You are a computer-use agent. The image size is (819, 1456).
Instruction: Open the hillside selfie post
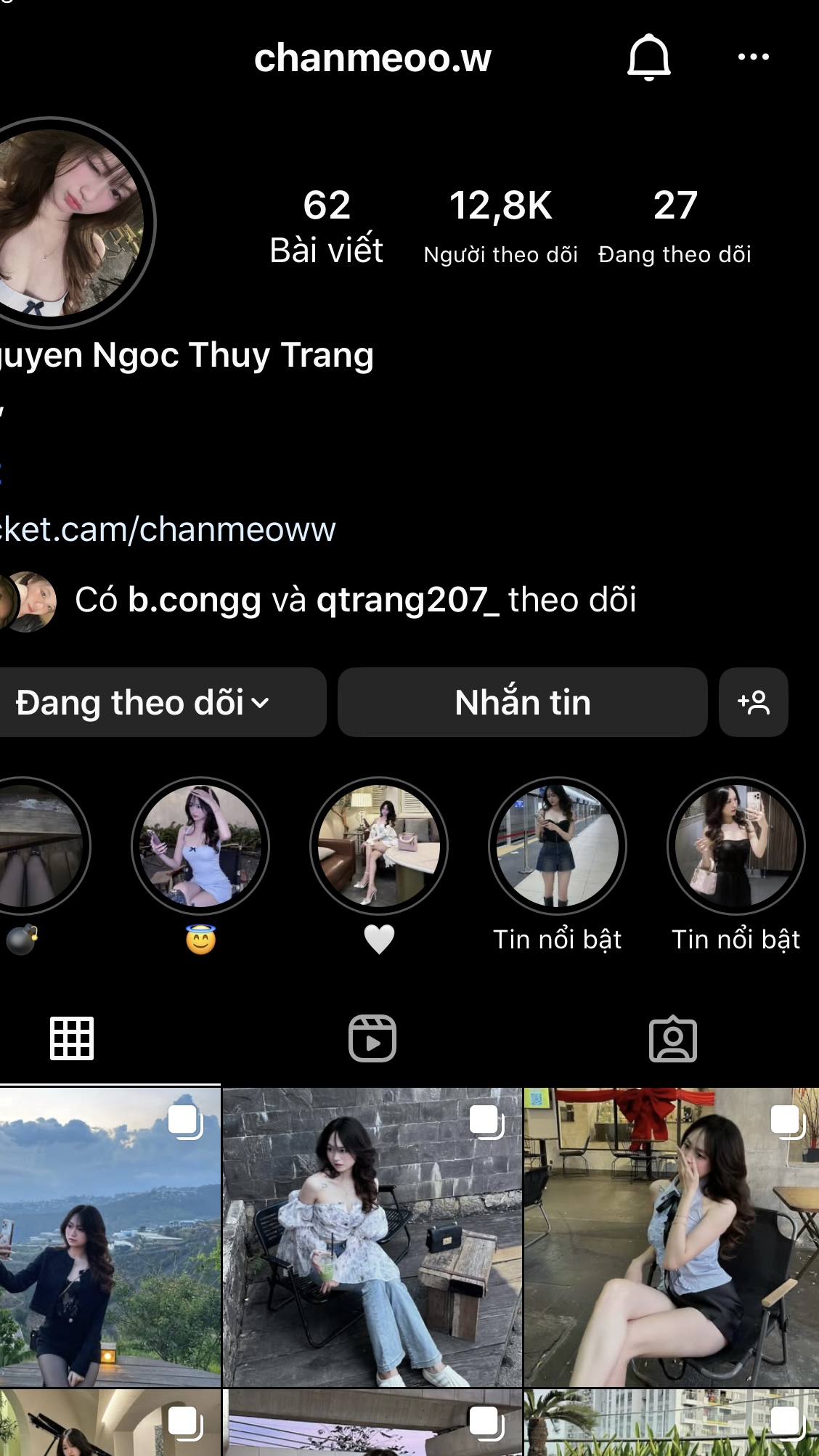tap(109, 1237)
